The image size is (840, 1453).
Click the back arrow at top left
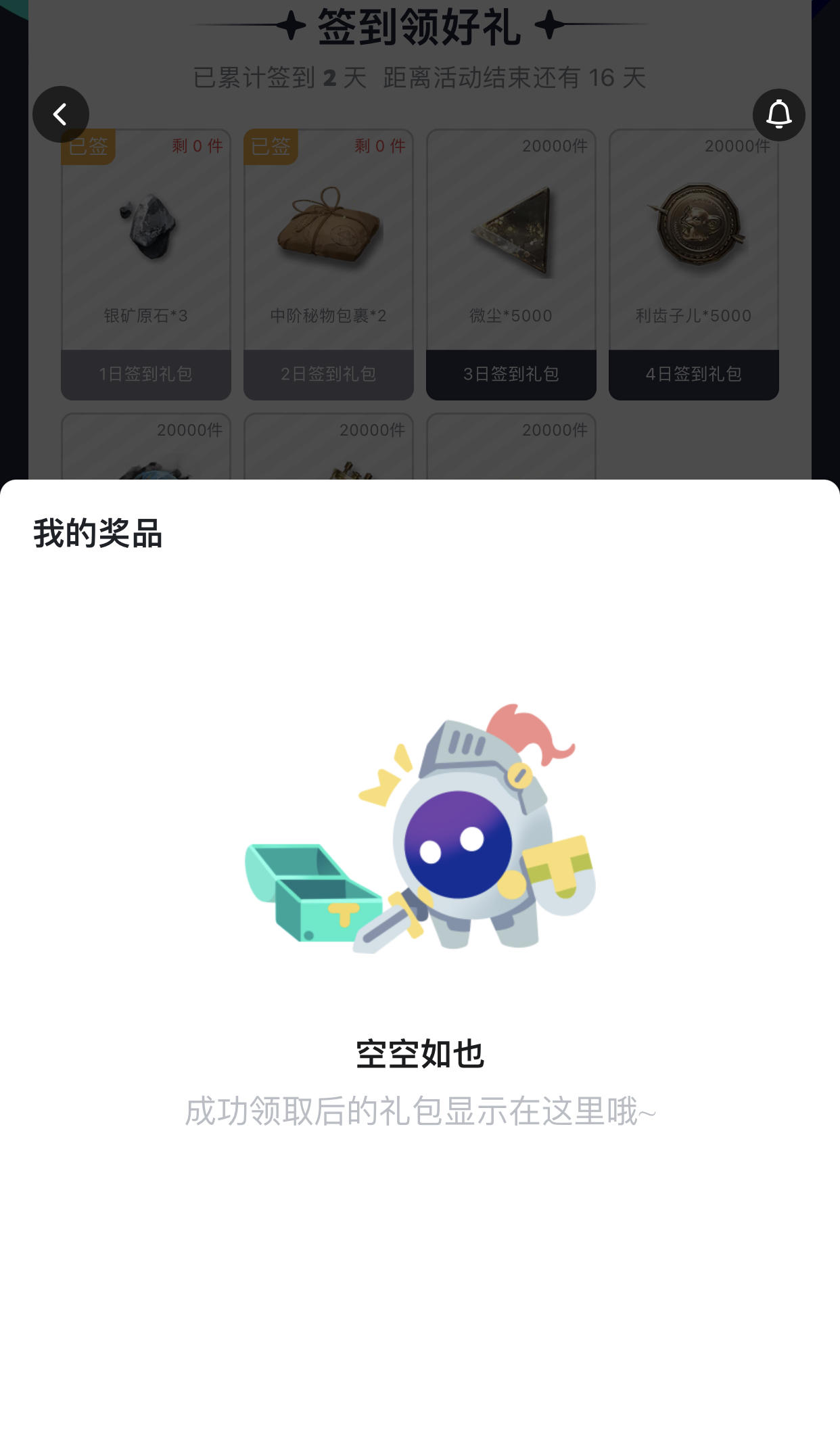point(60,114)
